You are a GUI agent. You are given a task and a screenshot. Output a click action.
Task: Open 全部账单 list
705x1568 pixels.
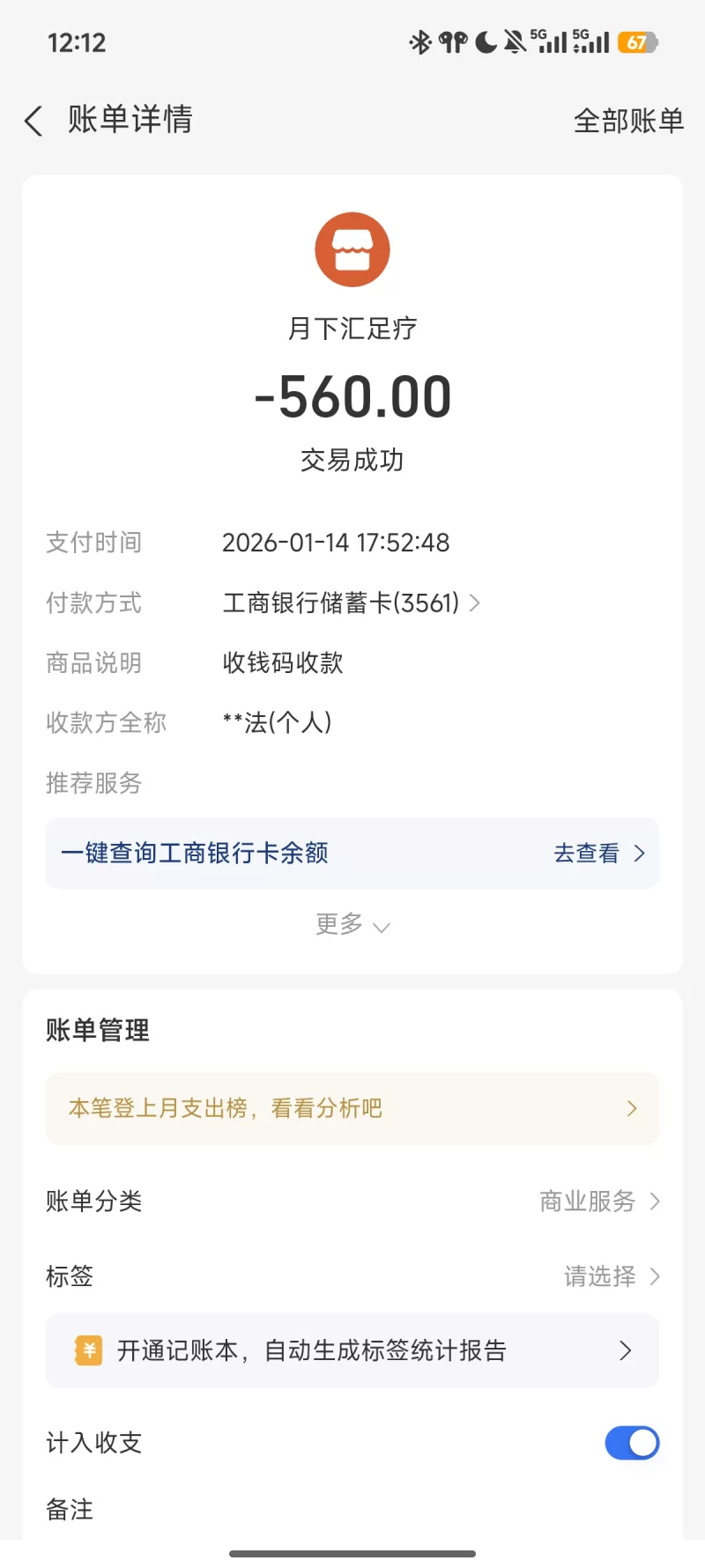628,121
